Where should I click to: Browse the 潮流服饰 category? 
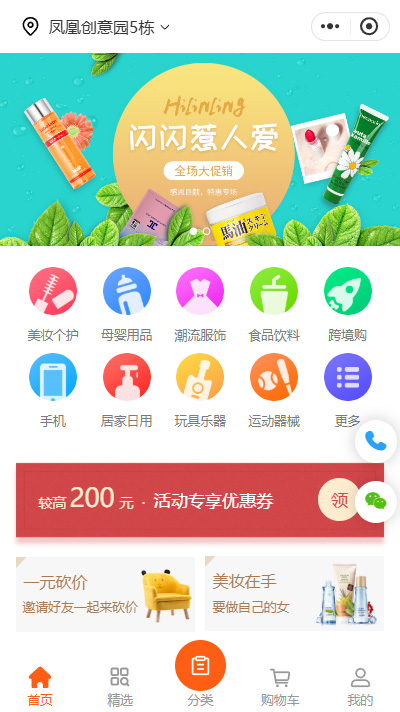coord(200,304)
